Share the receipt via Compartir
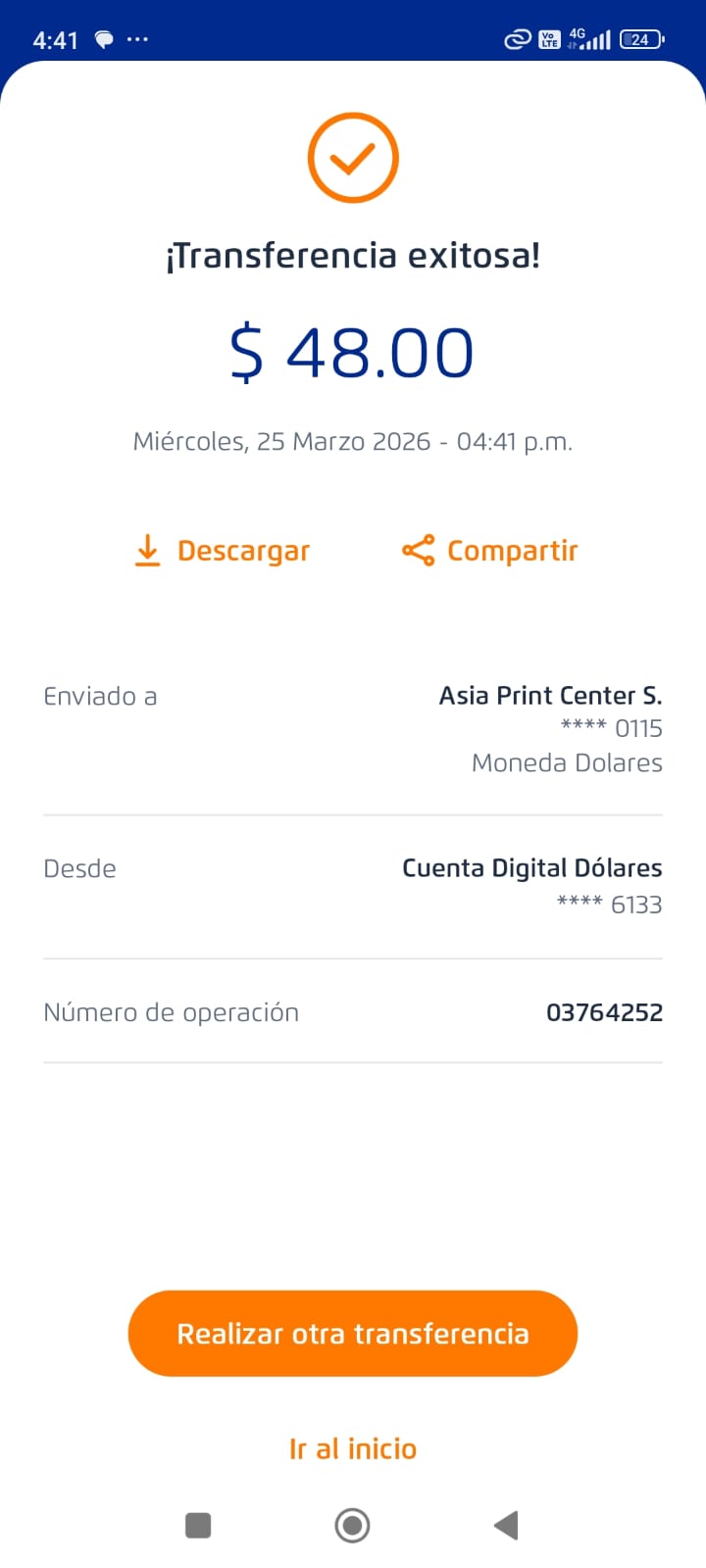706x1568 pixels. pyautogui.click(x=490, y=551)
